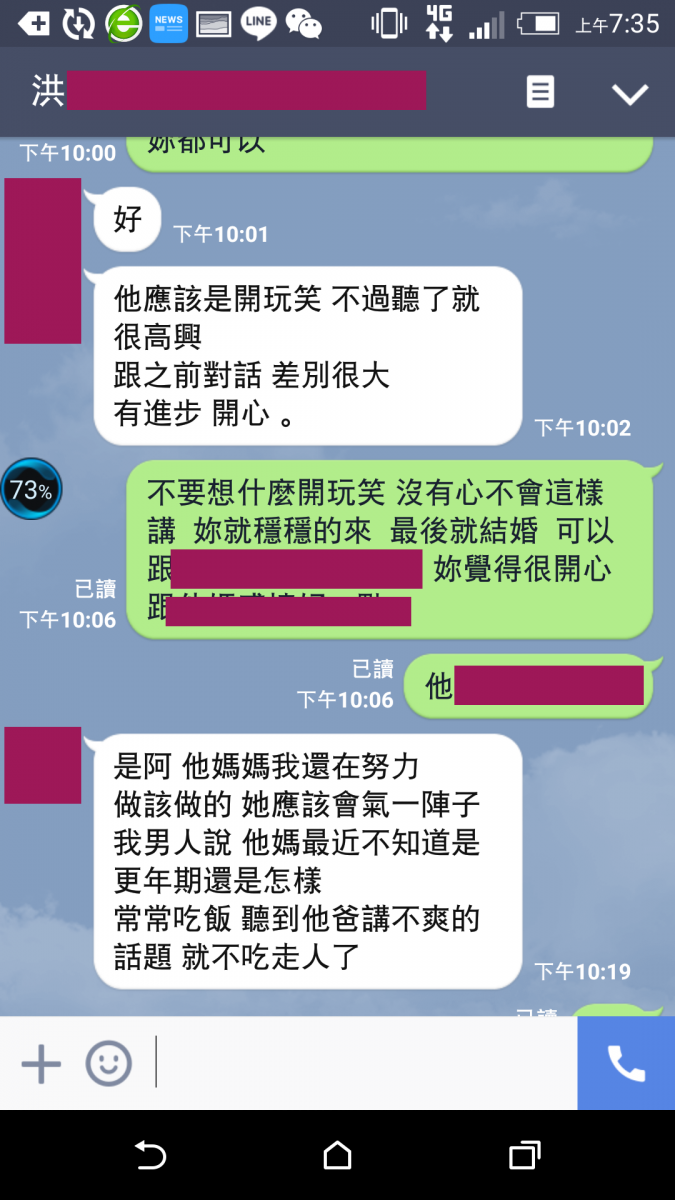The image size is (675, 1200).
Task: Go to the home screen
Action: [x=337, y=1156]
